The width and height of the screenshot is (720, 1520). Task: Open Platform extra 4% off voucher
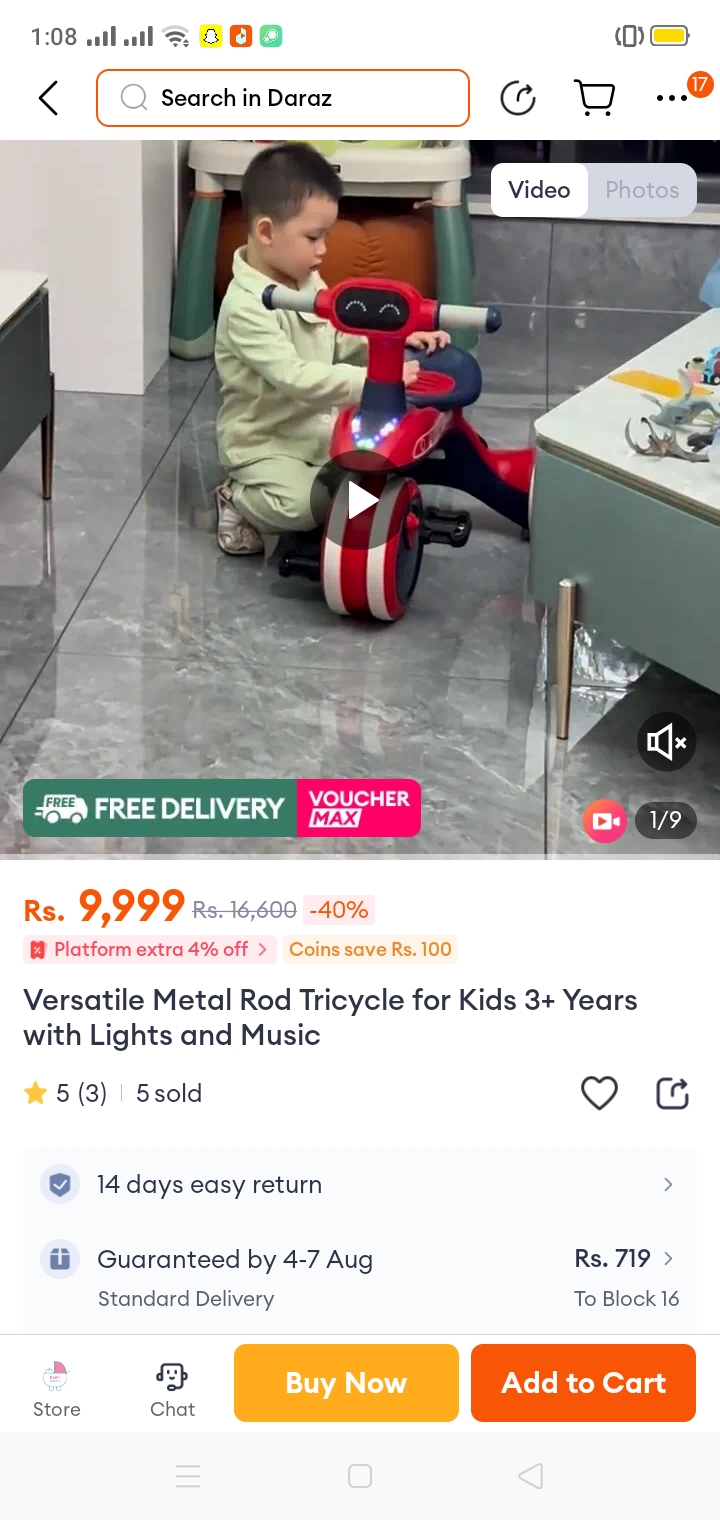click(150, 949)
